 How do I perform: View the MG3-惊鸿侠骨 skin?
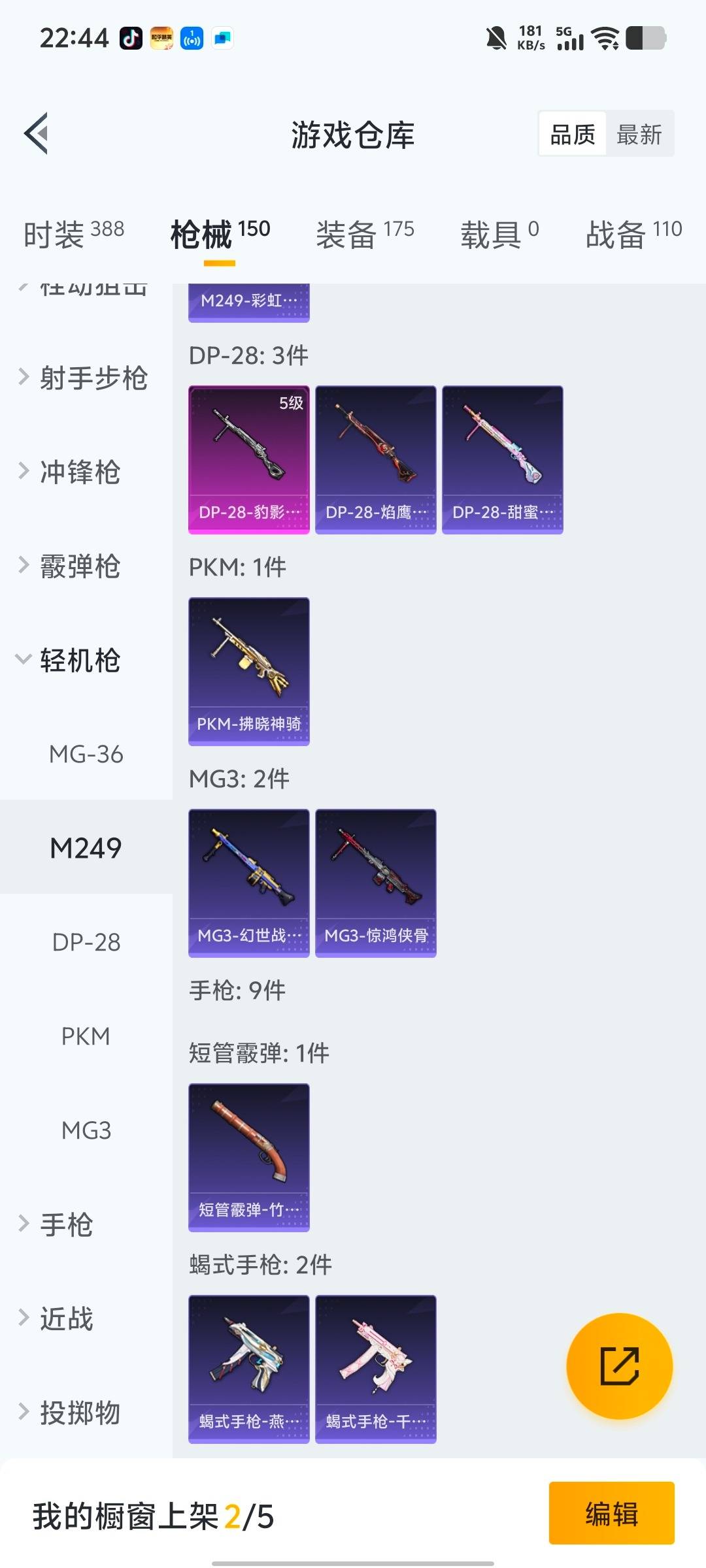click(x=375, y=883)
